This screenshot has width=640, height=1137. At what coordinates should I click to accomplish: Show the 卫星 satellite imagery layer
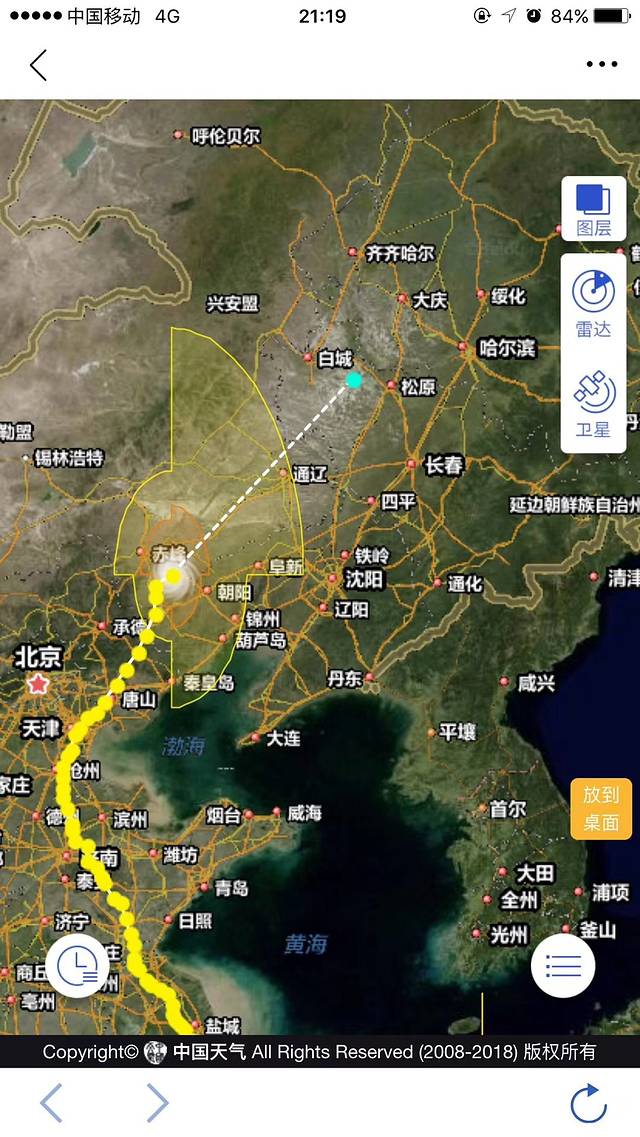(593, 404)
